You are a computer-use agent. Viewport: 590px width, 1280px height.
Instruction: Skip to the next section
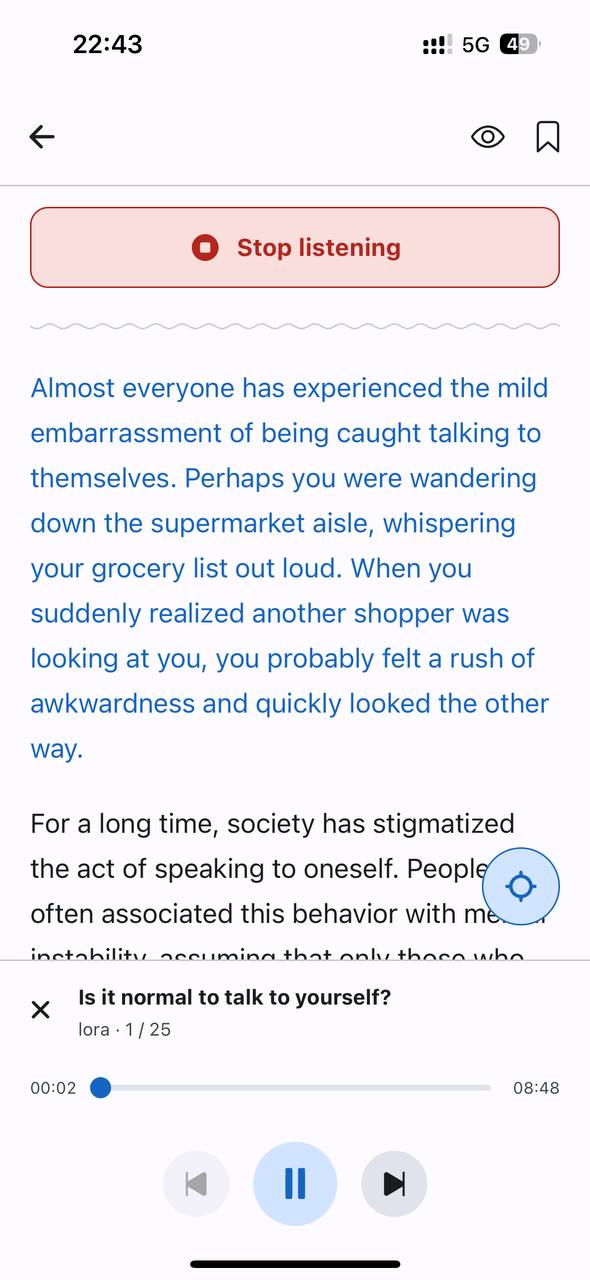(394, 1184)
